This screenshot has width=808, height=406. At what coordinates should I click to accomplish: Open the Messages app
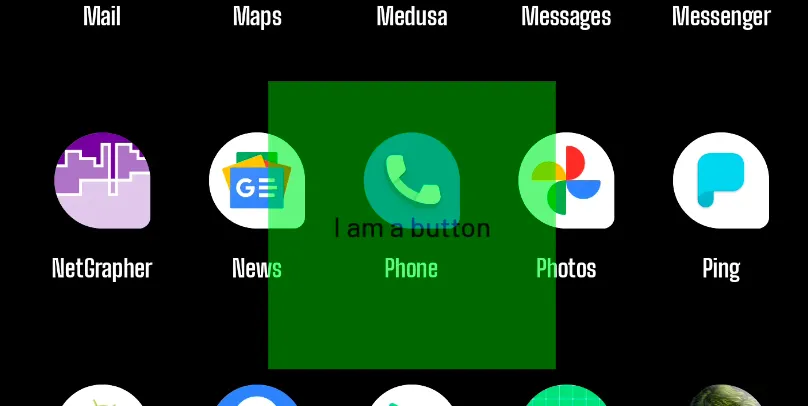pyautogui.click(x=566, y=16)
